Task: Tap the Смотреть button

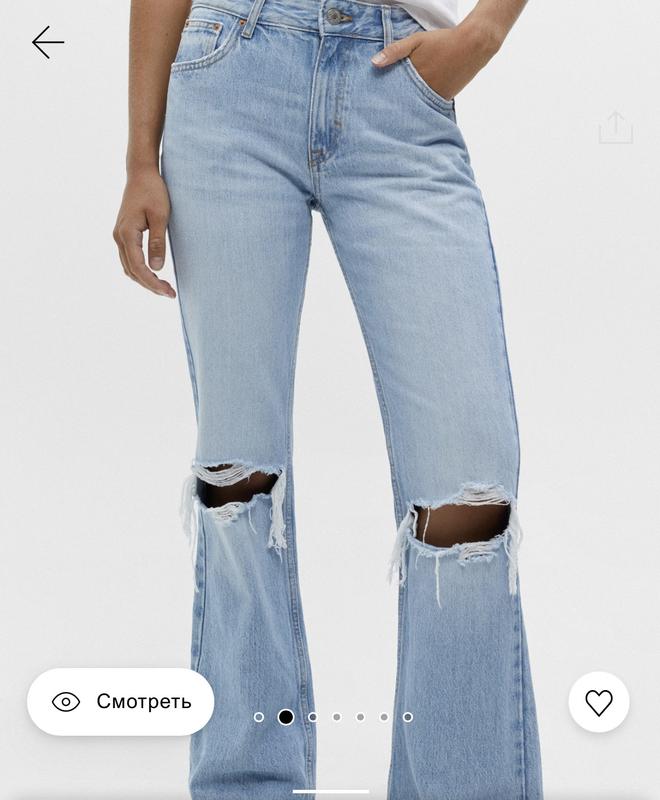Action: tap(120, 702)
